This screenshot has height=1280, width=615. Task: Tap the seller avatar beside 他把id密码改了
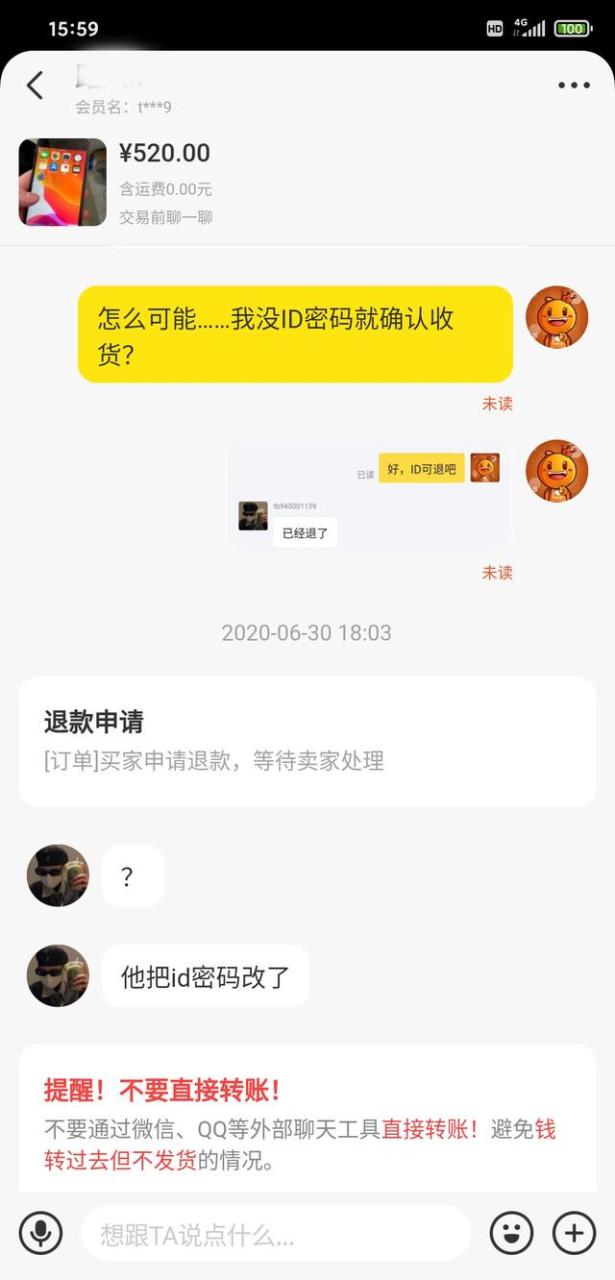point(58,975)
